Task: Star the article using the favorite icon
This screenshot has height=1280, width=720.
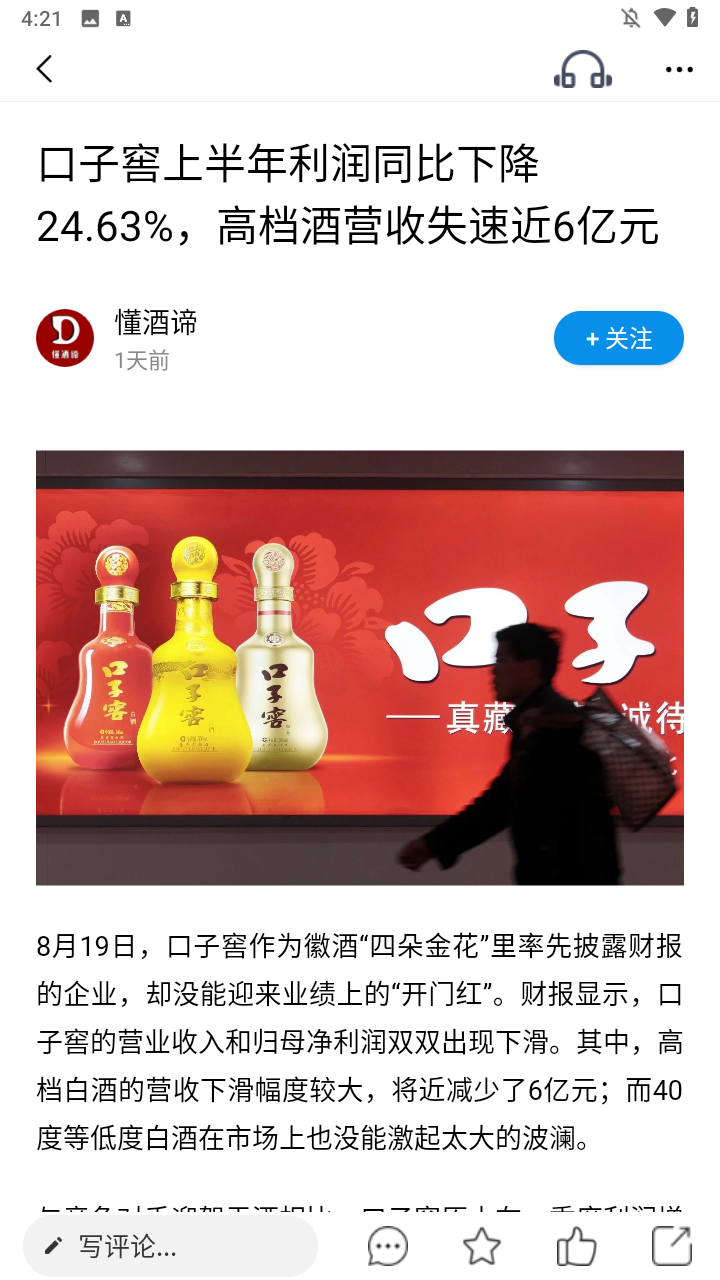Action: click(481, 1246)
